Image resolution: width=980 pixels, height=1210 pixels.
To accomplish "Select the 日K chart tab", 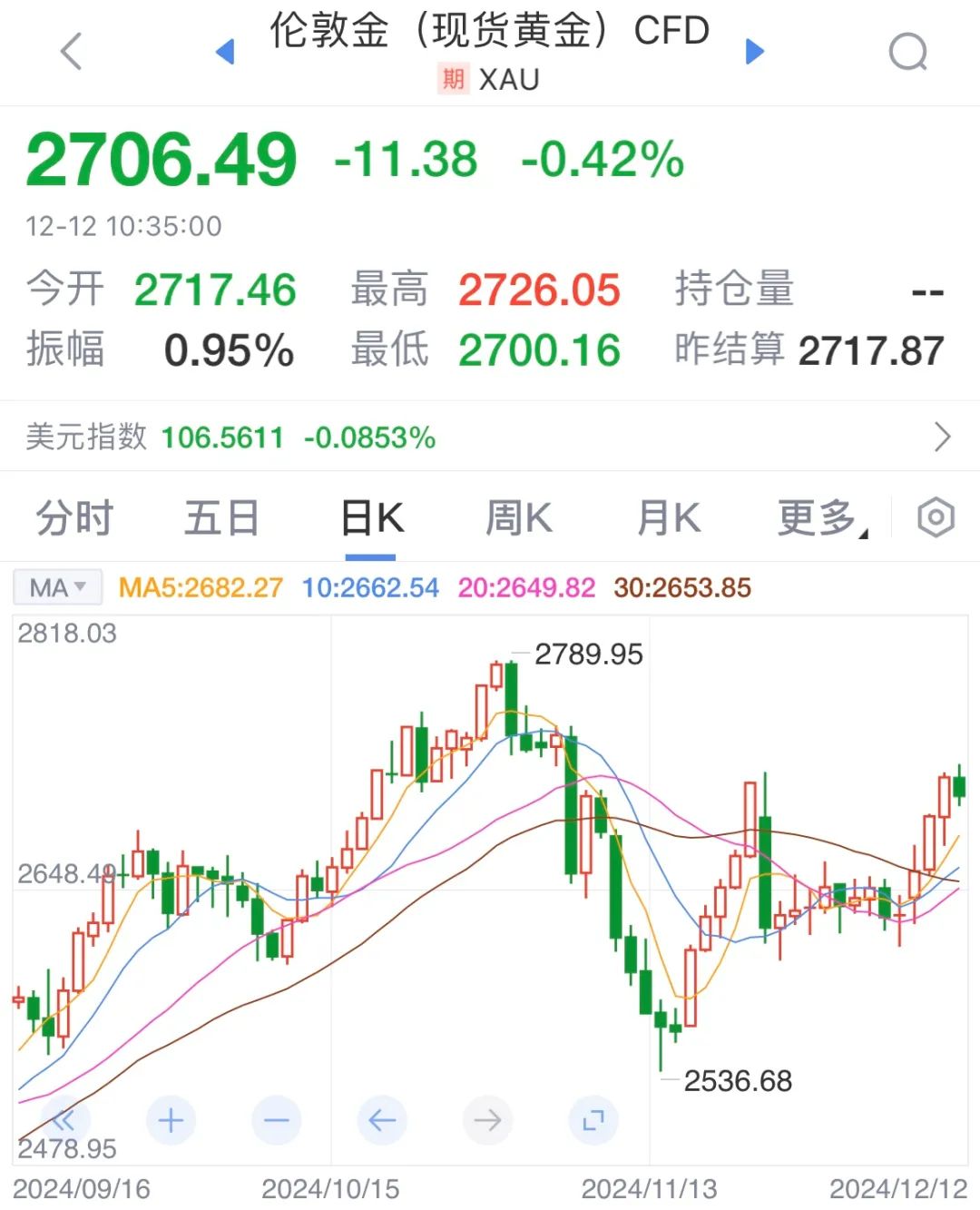I will coord(371,518).
